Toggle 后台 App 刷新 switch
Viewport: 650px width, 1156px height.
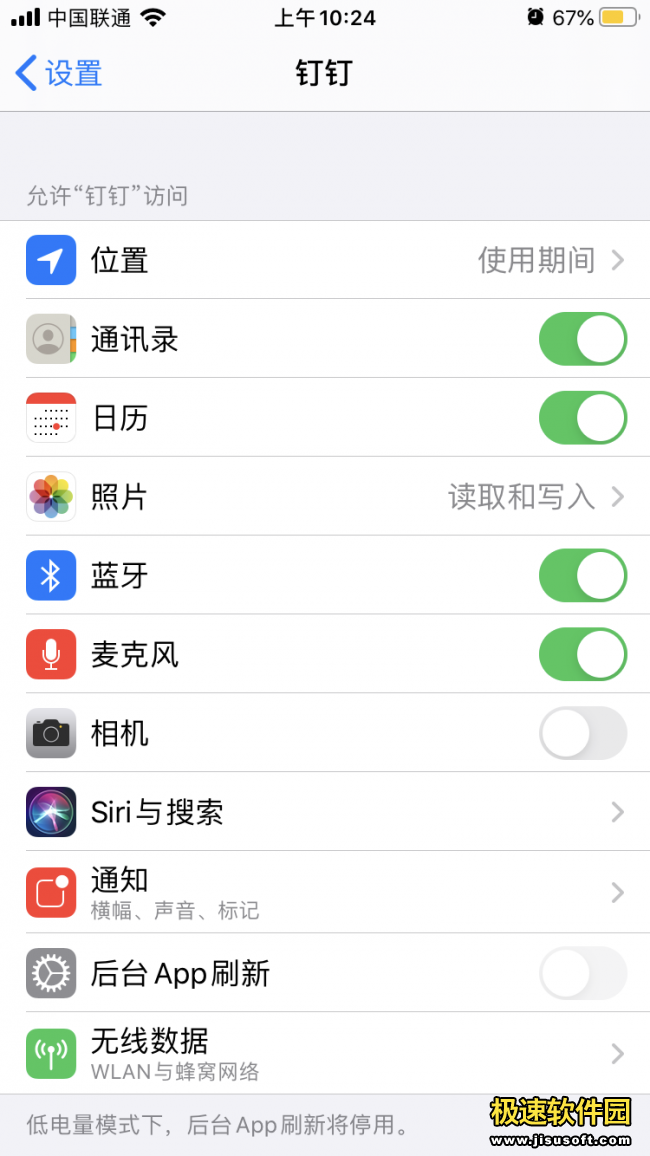[x=582, y=973]
